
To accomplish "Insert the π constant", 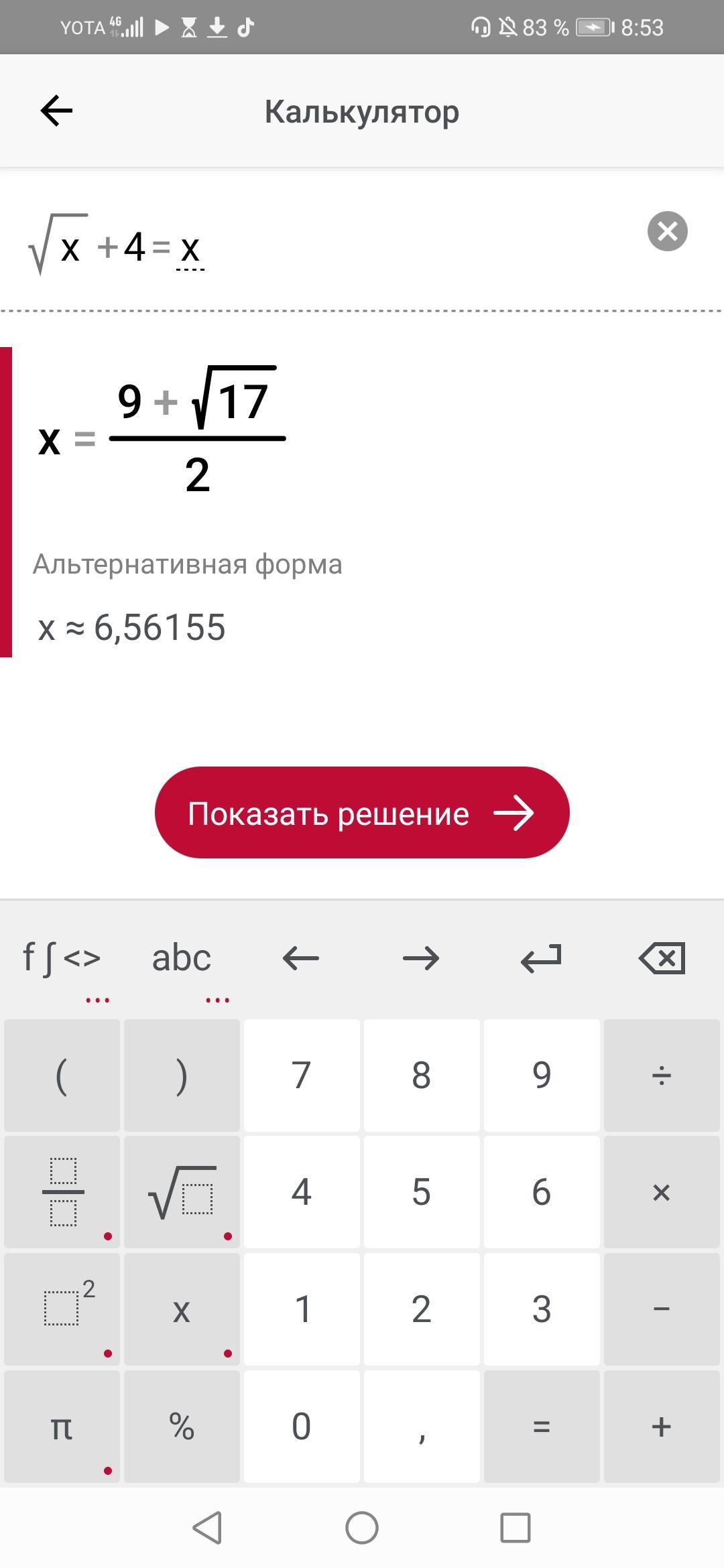I will (62, 1426).
